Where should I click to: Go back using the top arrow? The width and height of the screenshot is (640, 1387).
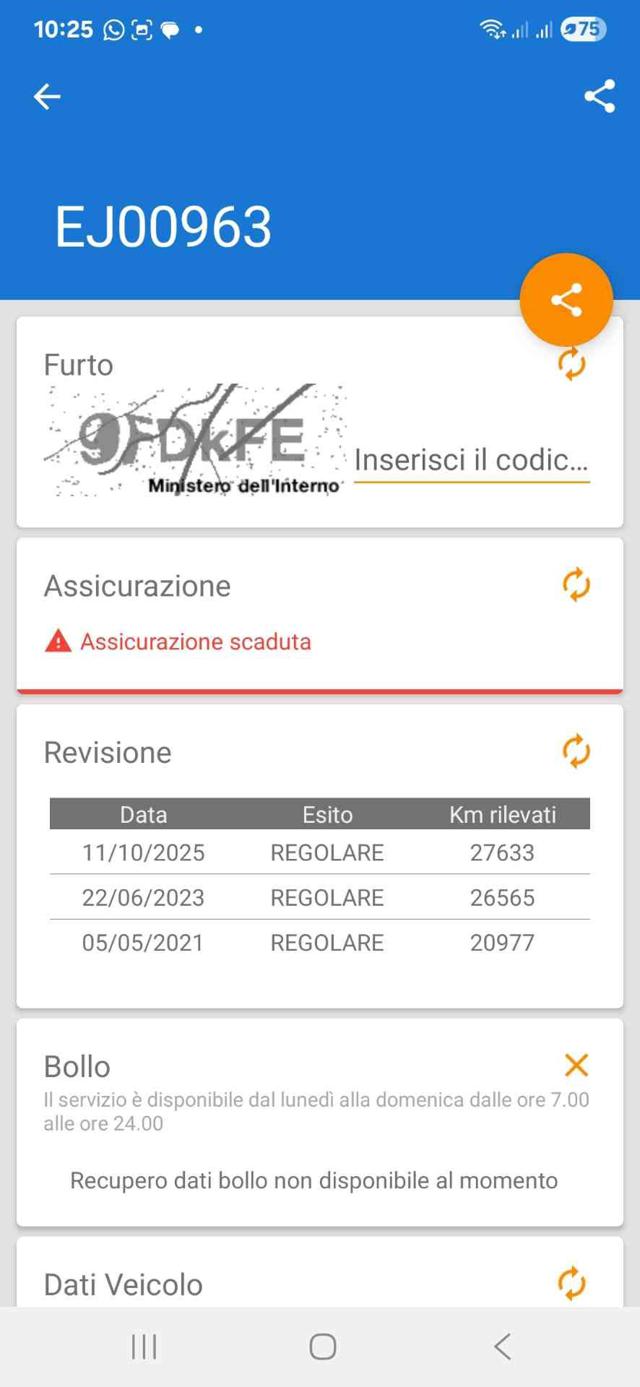pyautogui.click(x=47, y=96)
